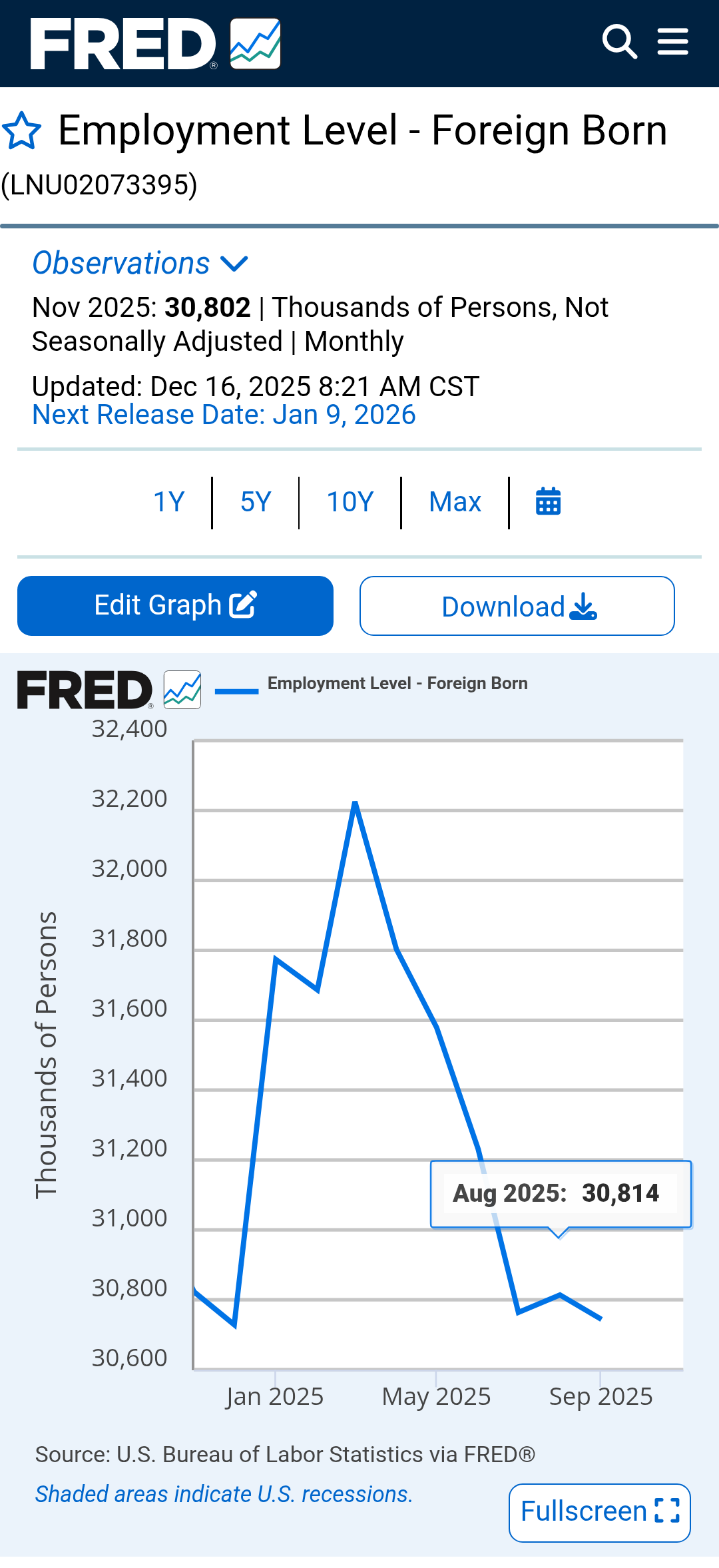This screenshot has height=1568, width=719.
Task: Open the calendar date range picker
Action: (x=548, y=502)
